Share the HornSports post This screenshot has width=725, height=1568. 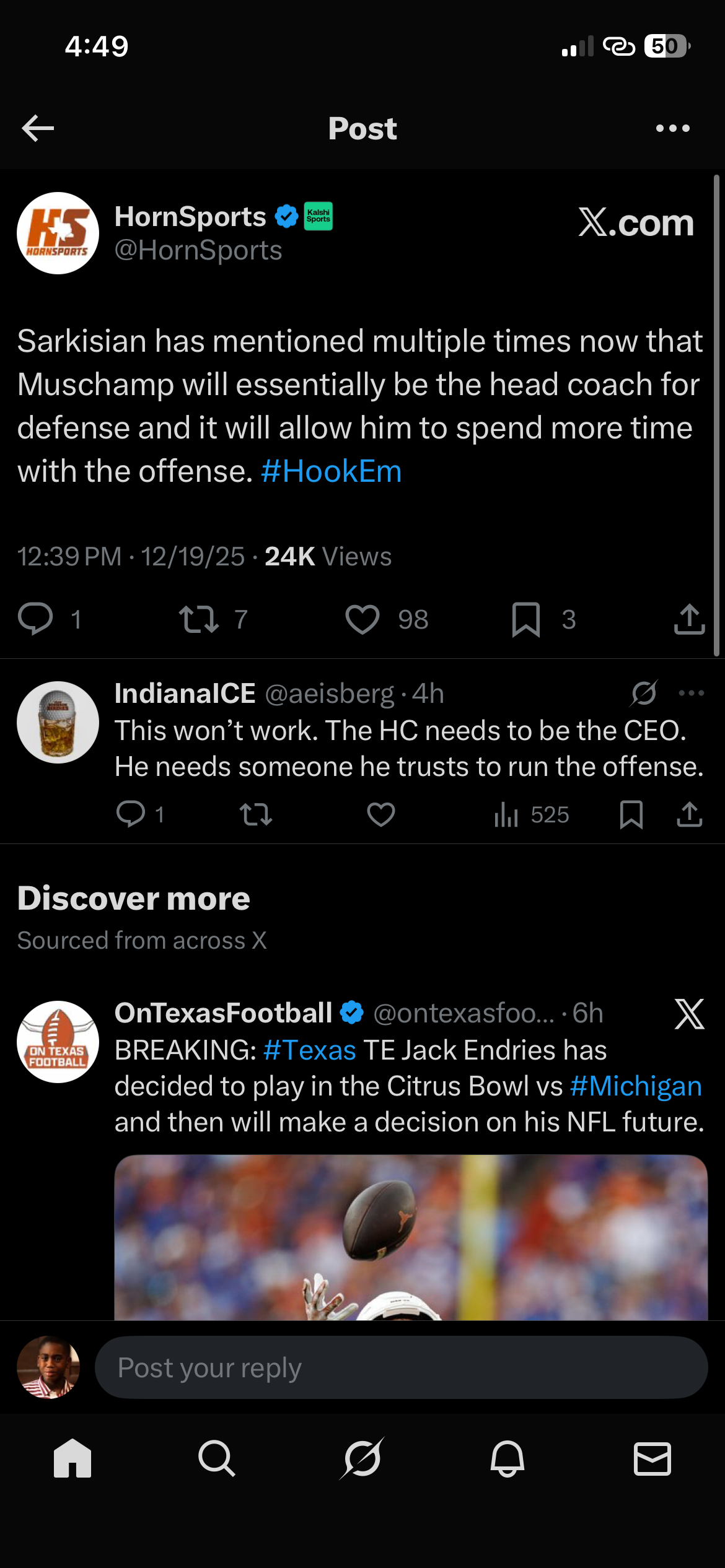(689, 619)
